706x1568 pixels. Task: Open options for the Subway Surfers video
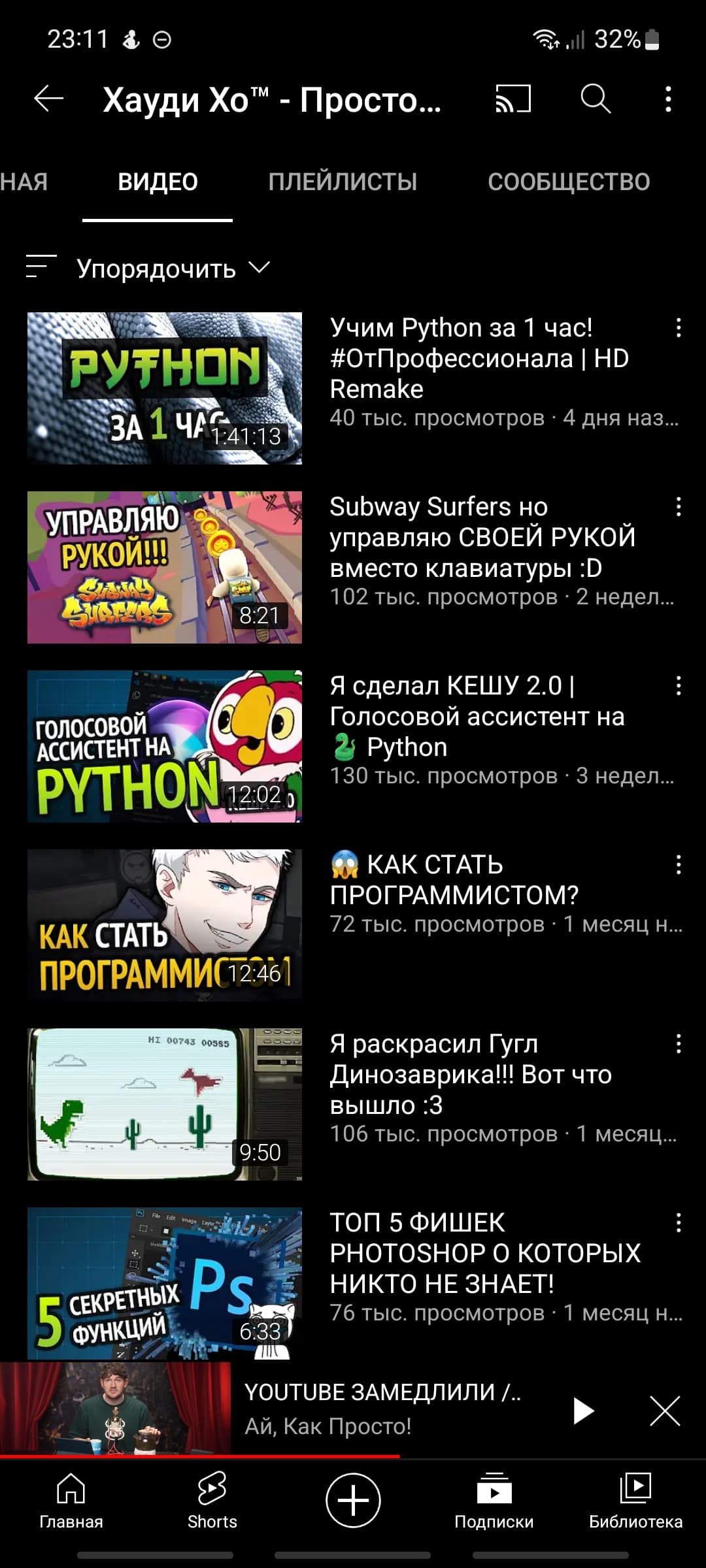point(679,507)
